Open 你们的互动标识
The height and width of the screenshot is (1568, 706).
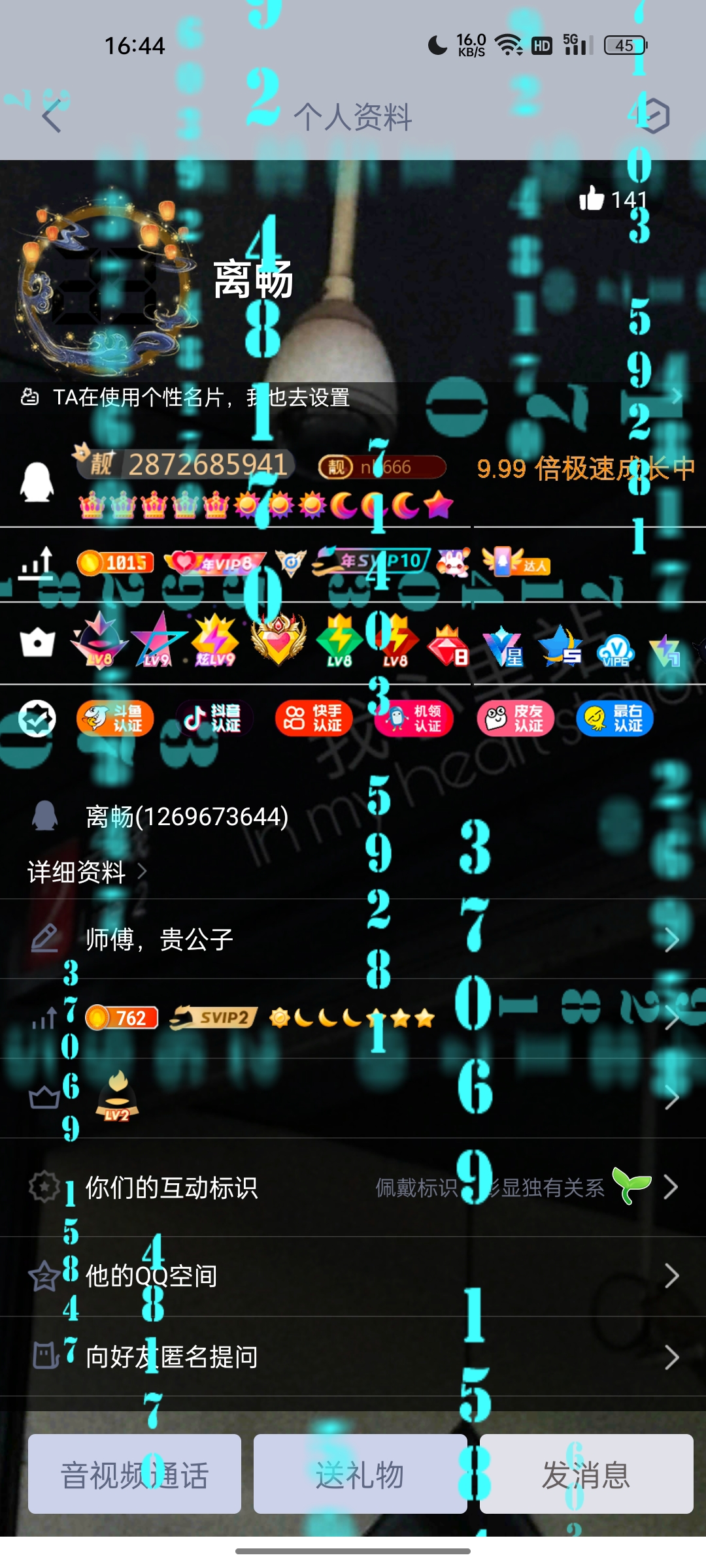pyautogui.click(x=353, y=1187)
